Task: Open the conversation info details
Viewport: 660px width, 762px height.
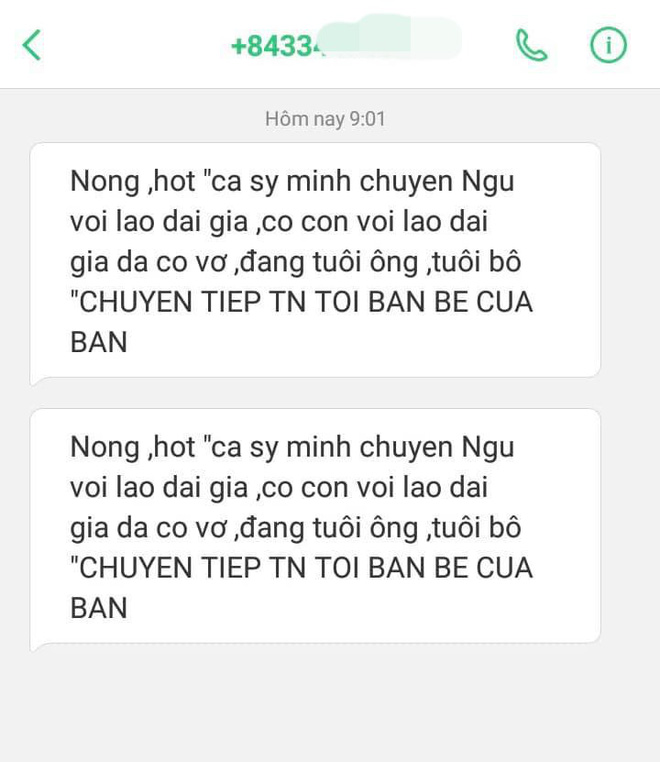Action: [x=608, y=45]
